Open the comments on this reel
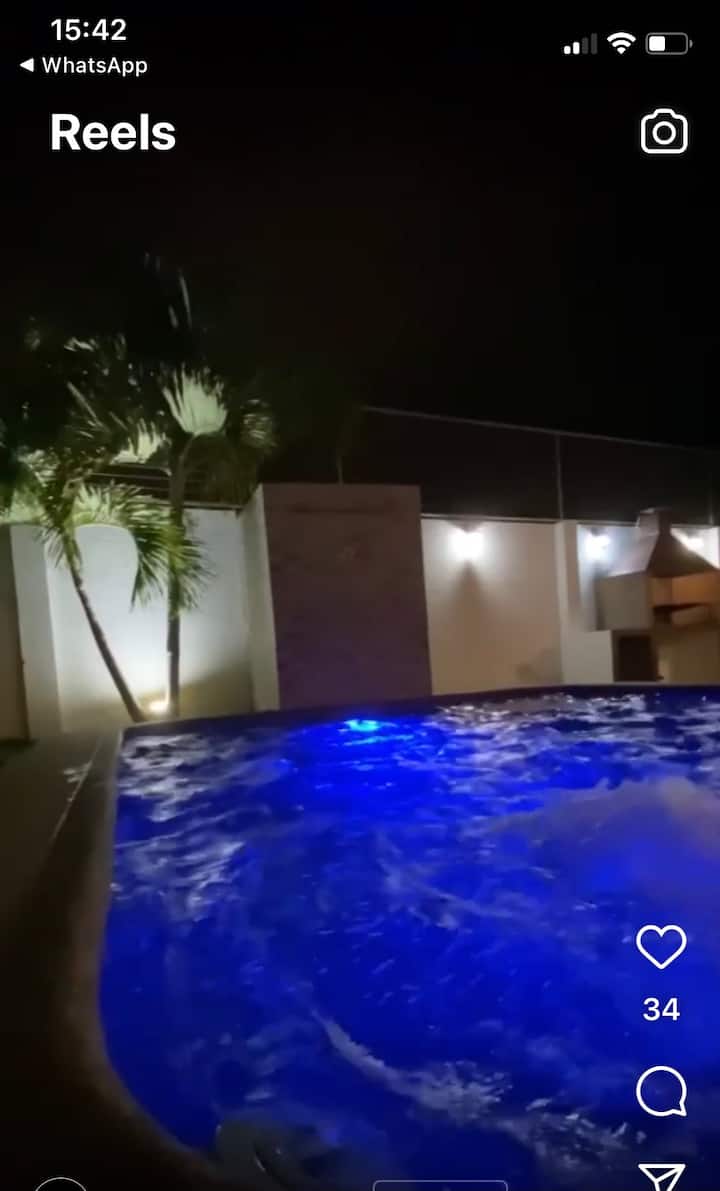This screenshot has width=720, height=1191. click(661, 1091)
